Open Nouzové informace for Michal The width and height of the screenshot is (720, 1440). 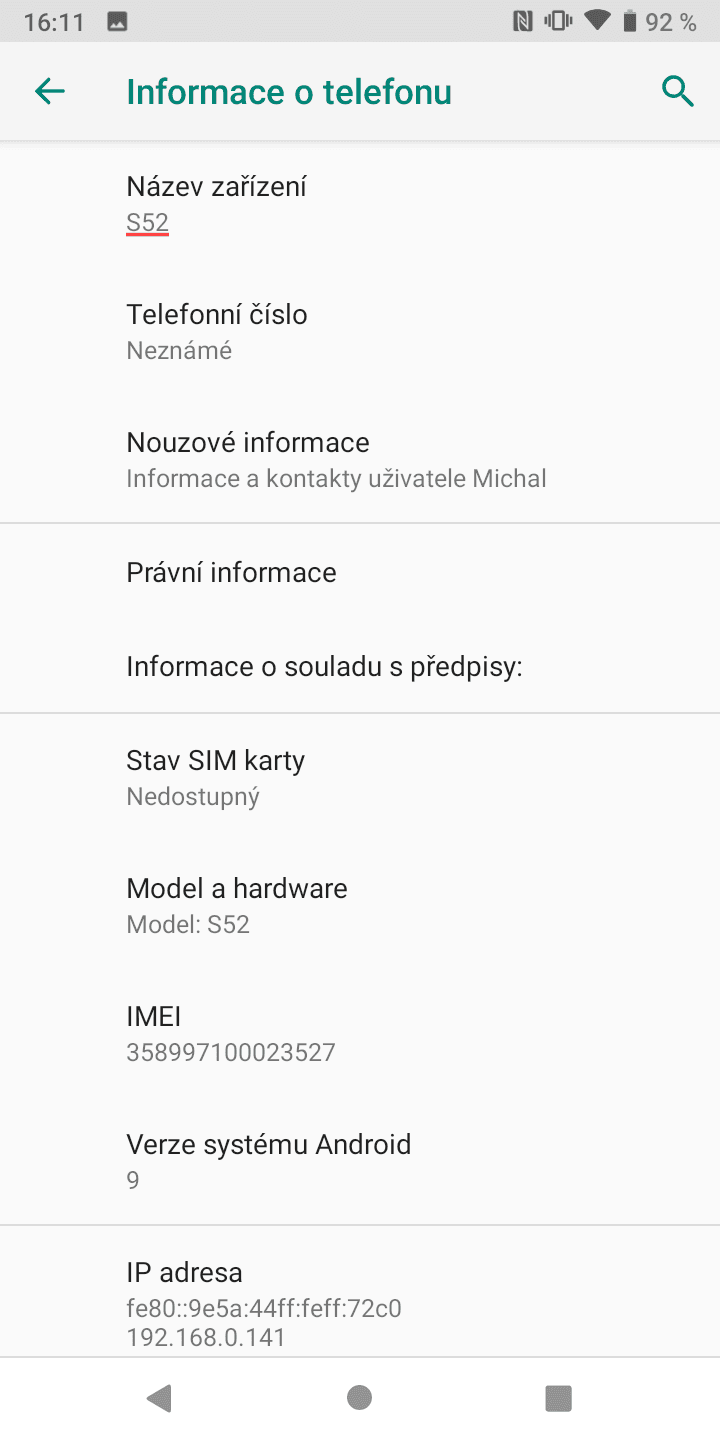click(360, 460)
